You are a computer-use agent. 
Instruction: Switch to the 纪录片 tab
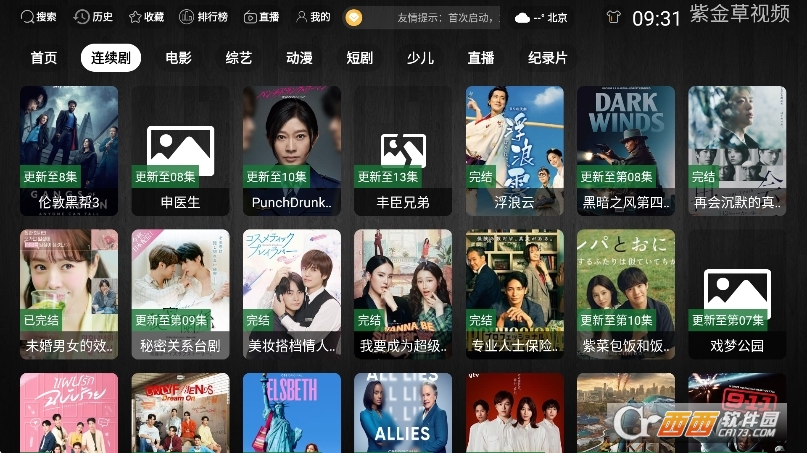[x=547, y=58]
